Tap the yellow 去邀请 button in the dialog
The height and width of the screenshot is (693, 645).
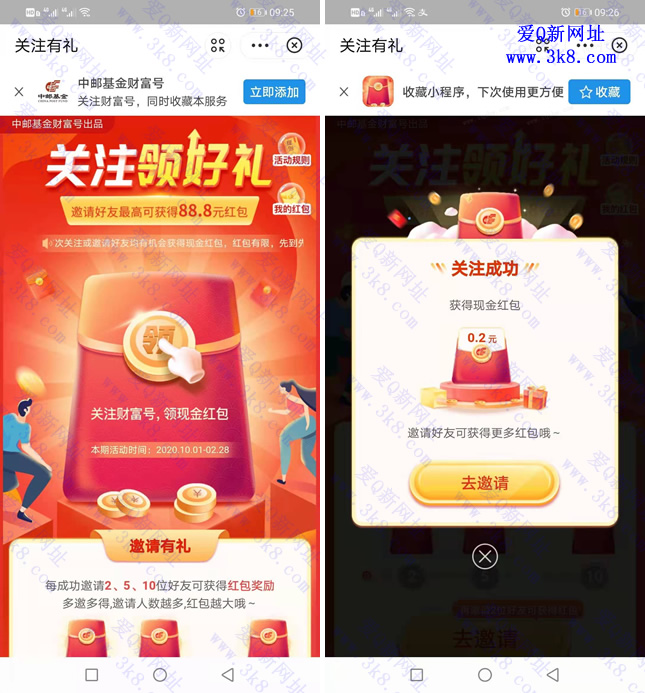(484, 483)
